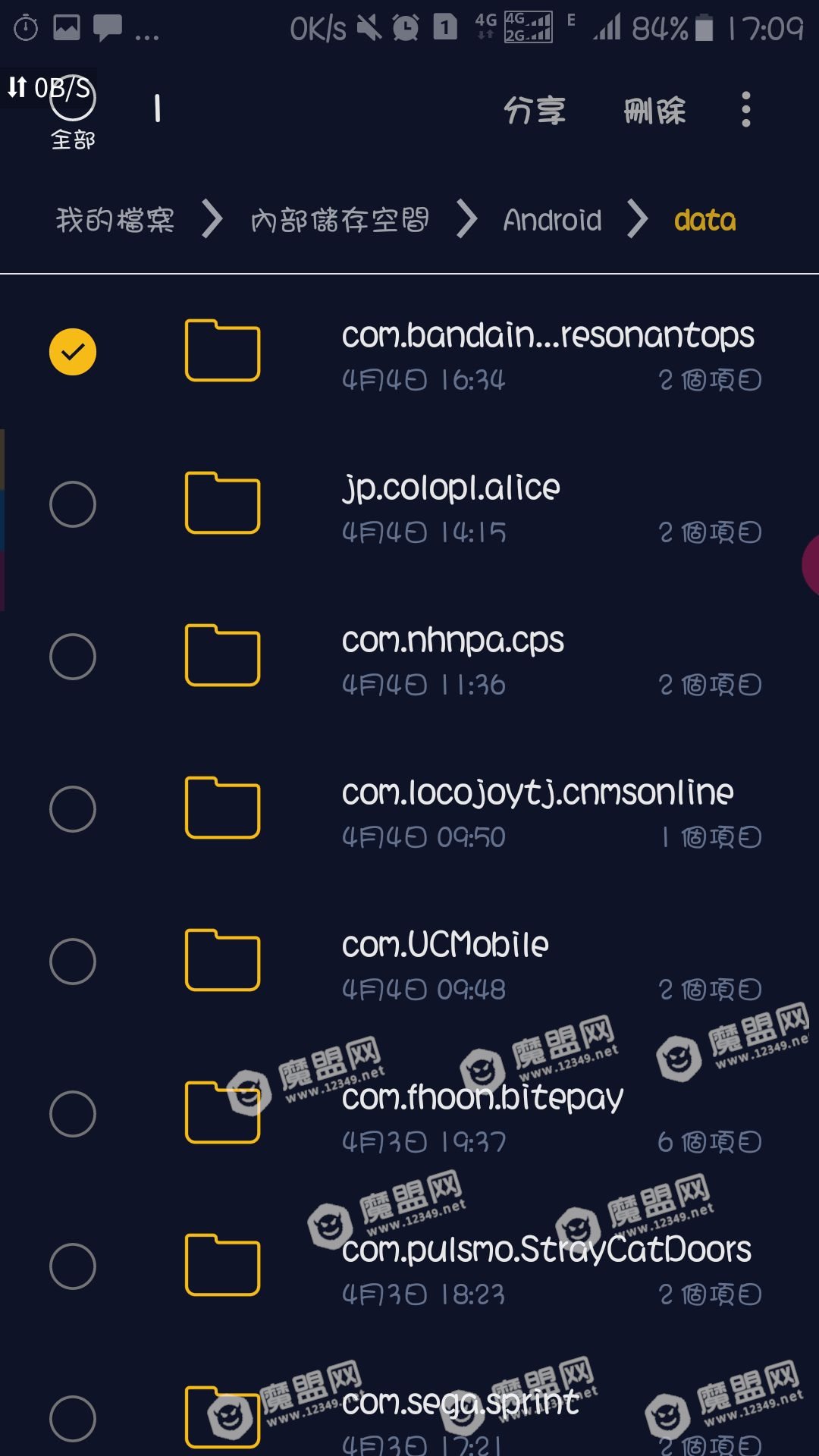Select the jp.colopl.alice folder checkbox
The image size is (819, 1456).
73,504
